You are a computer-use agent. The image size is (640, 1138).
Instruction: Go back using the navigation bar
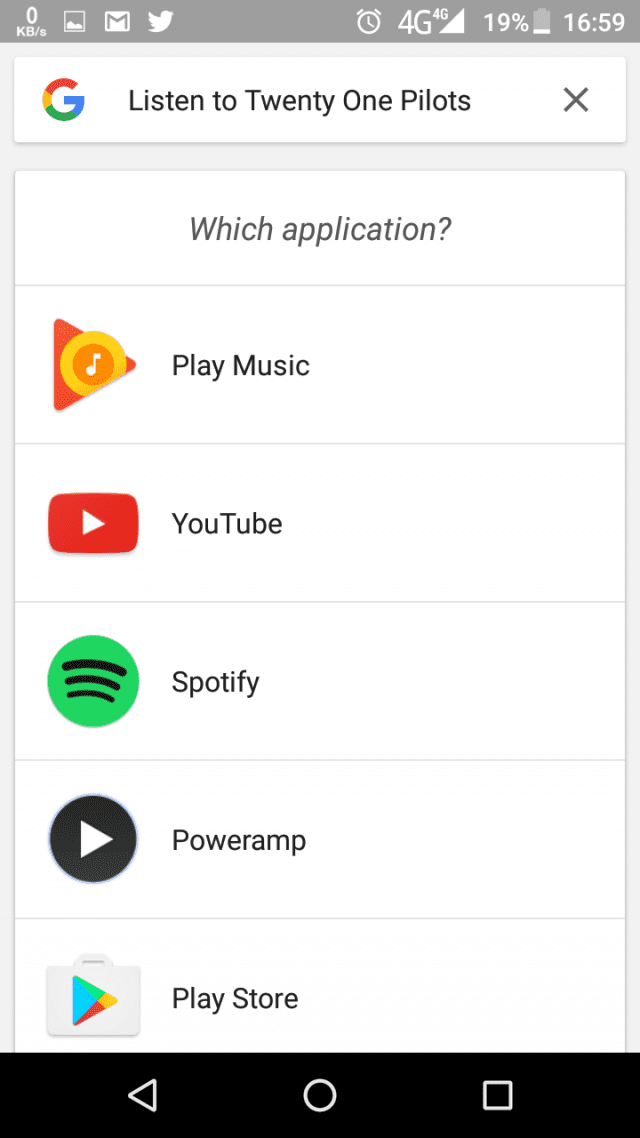click(x=142, y=1094)
